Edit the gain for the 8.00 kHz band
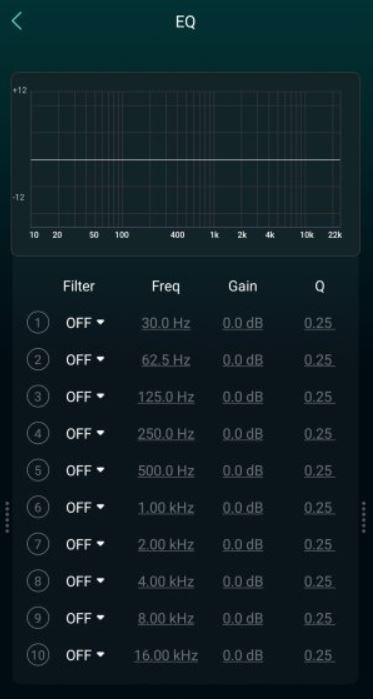The height and width of the screenshot is (700, 373). [x=243, y=619]
